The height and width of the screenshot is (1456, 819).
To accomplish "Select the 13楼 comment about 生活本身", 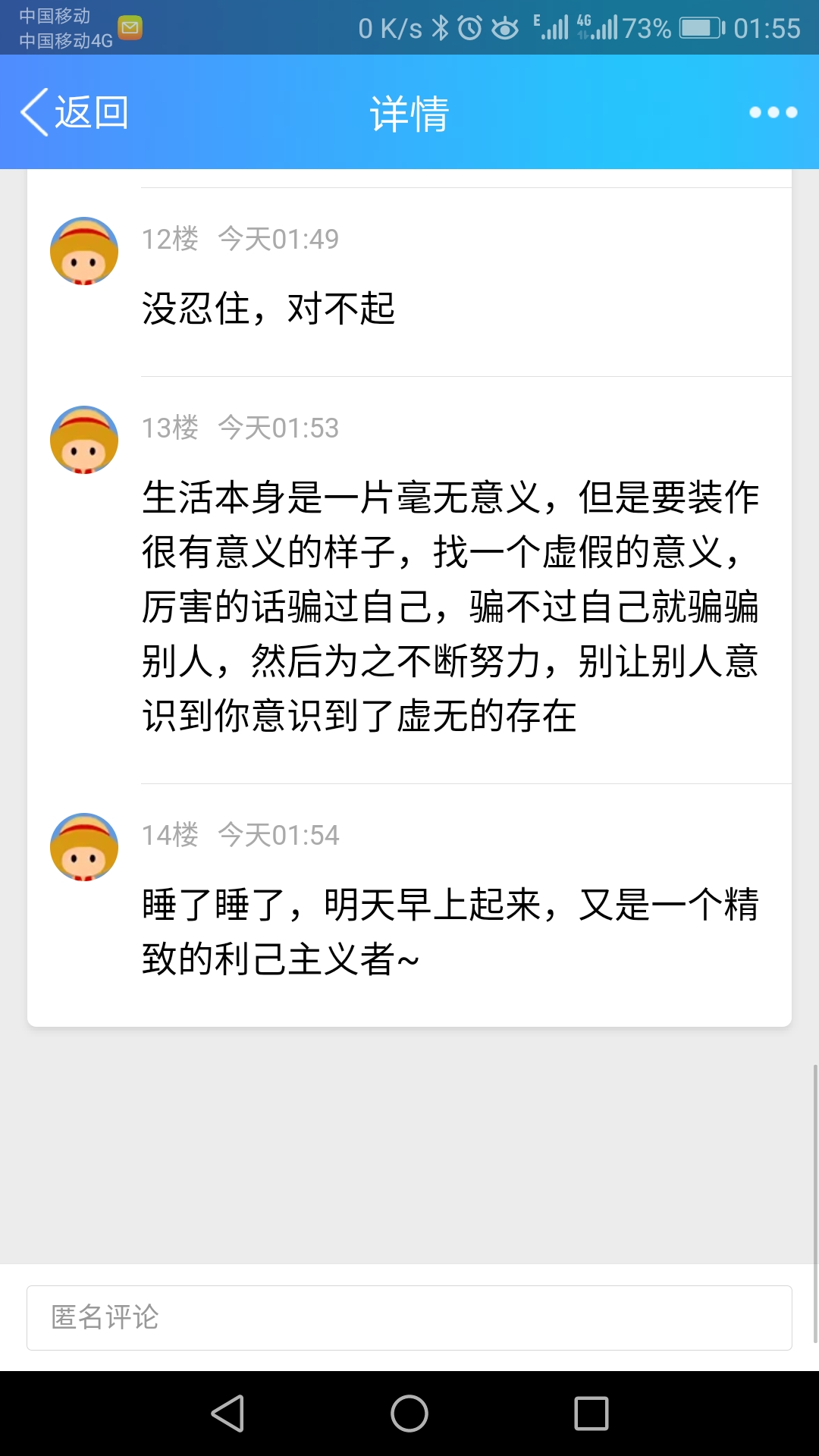I will (x=450, y=607).
